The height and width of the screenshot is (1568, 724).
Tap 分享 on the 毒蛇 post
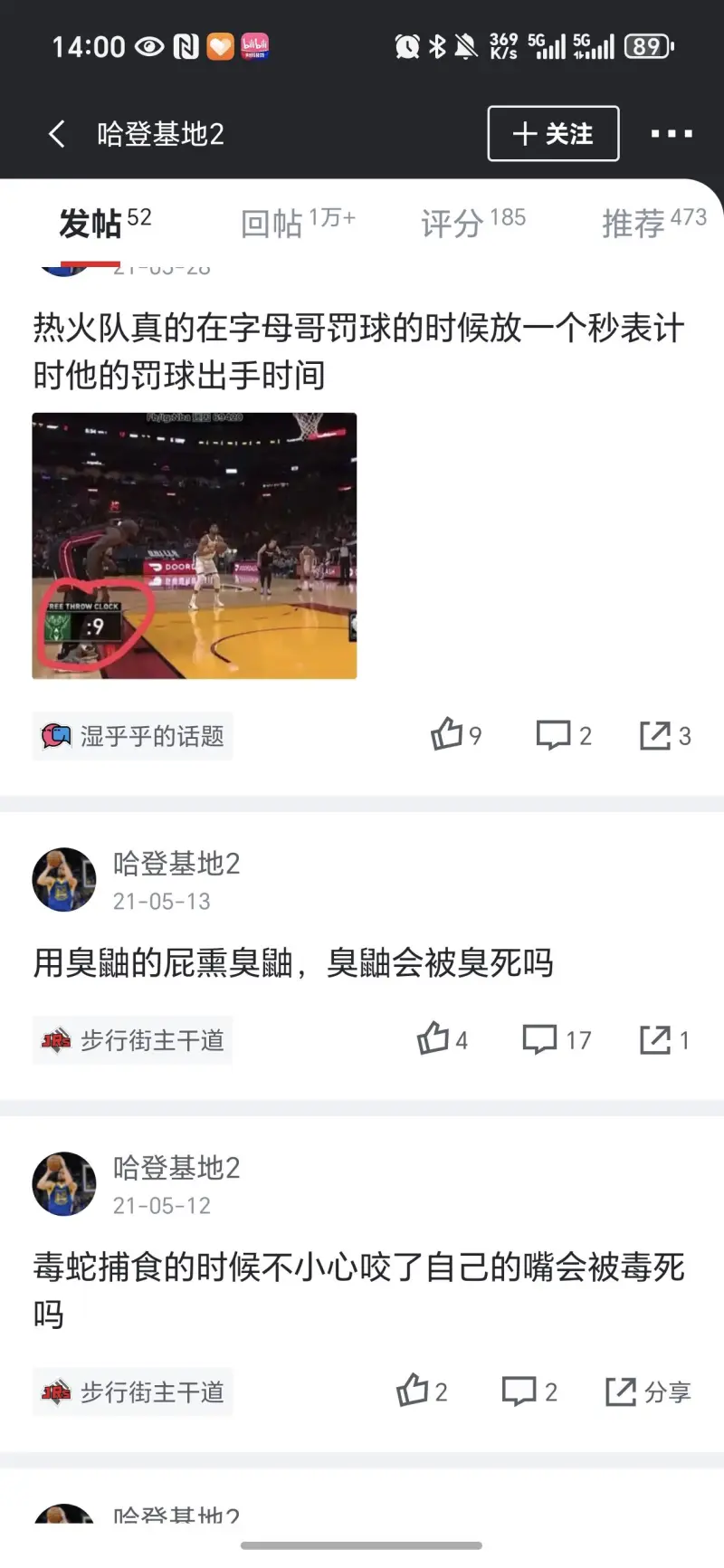pyautogui.click(x=647, y=1391)
